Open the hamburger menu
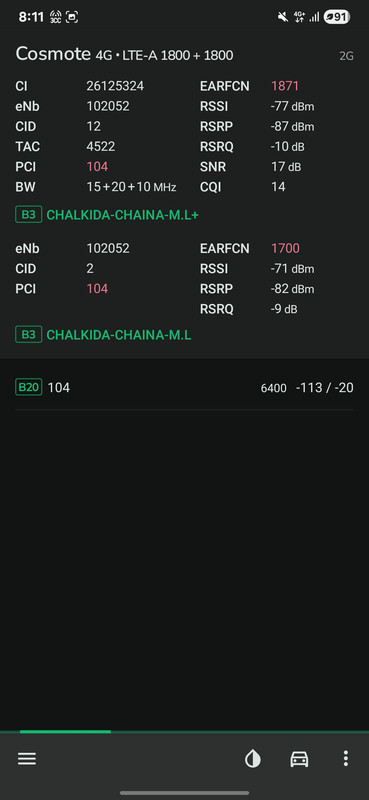 (27, 759)
